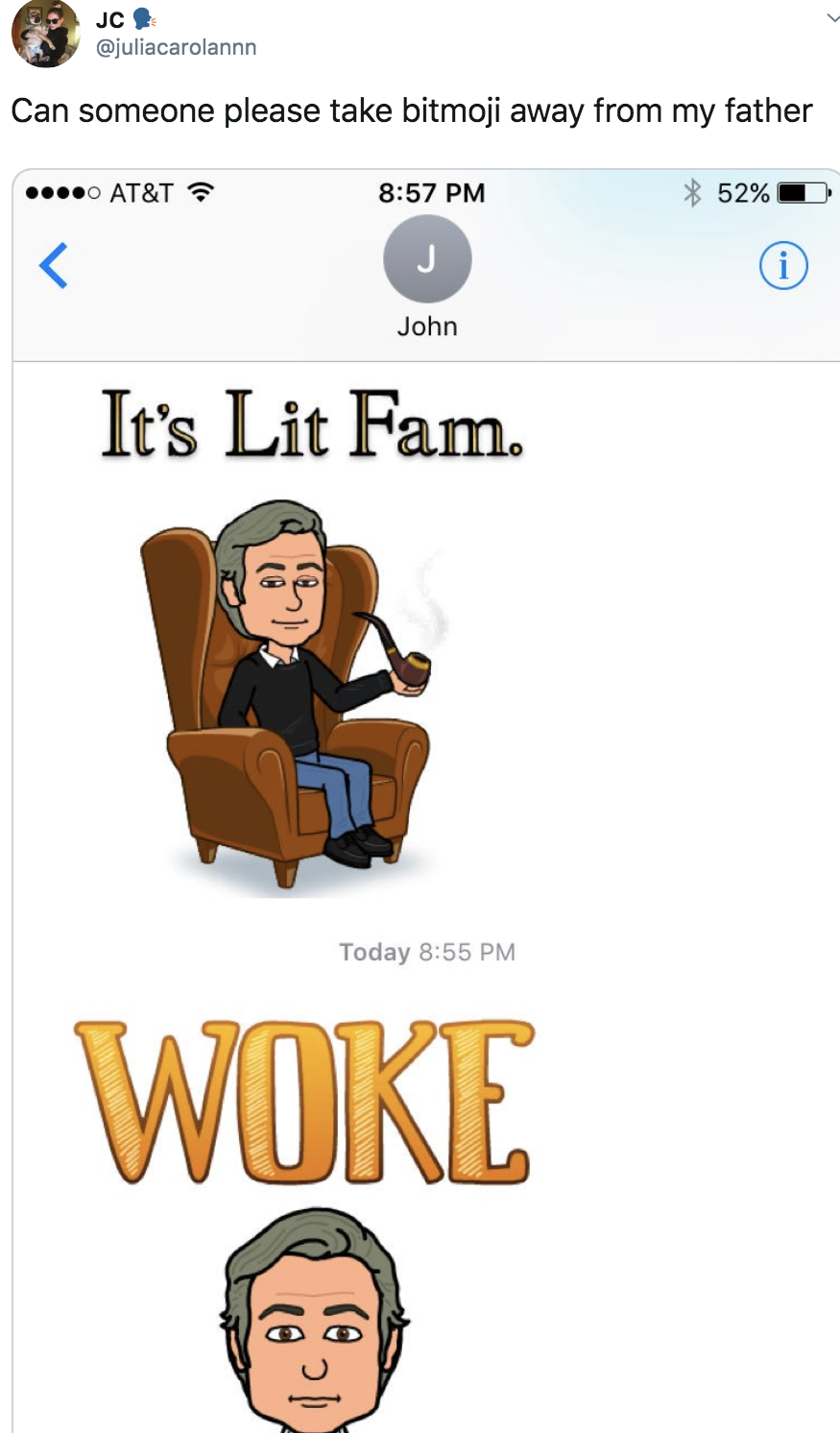This screenshot has height=1433, width=840.
Task: Open the attached bitmoji screenshot image
Action: pyautogui.click(x=426, y=797)
